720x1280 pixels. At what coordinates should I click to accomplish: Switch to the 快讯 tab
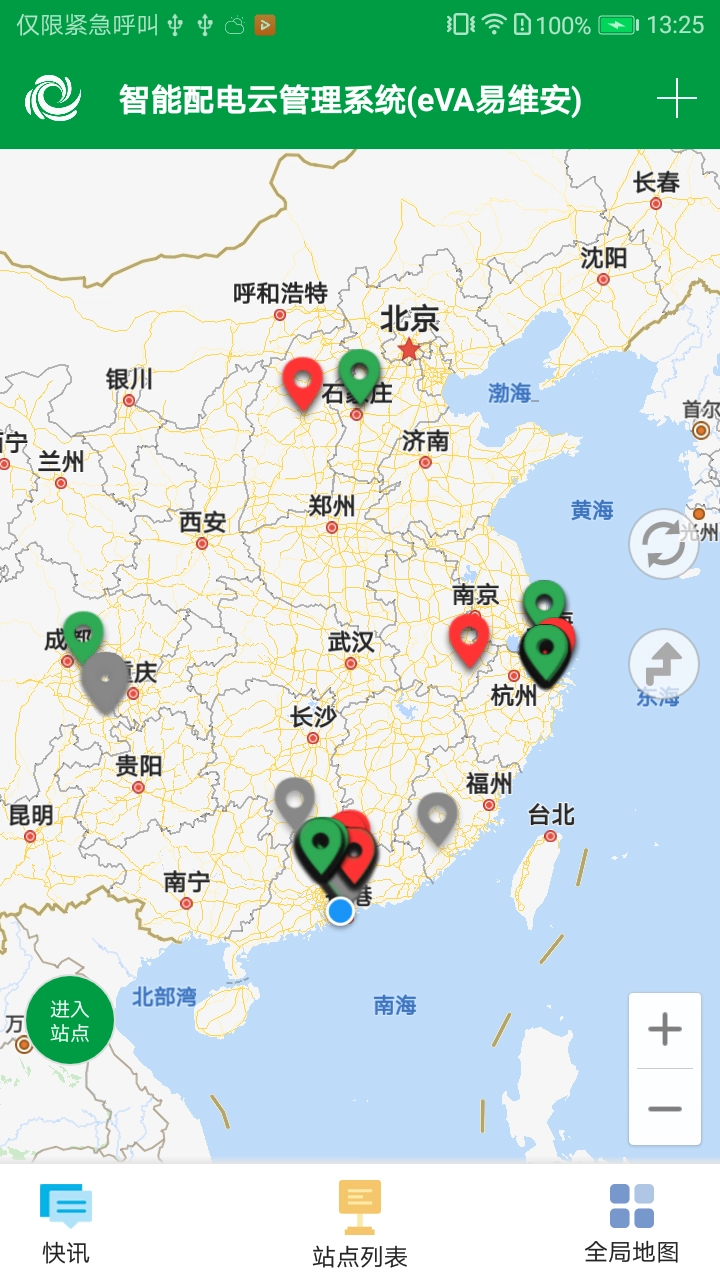(66, 1223)
